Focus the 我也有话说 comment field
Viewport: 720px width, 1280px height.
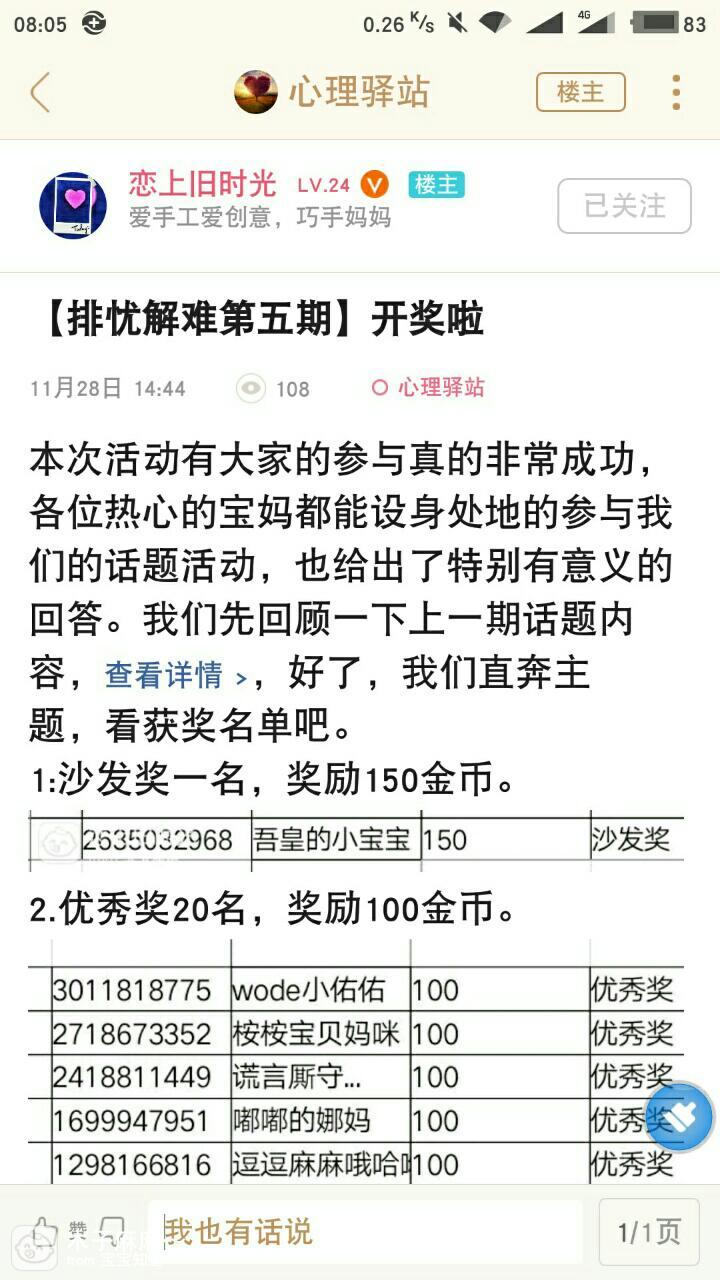(370, 1231)
